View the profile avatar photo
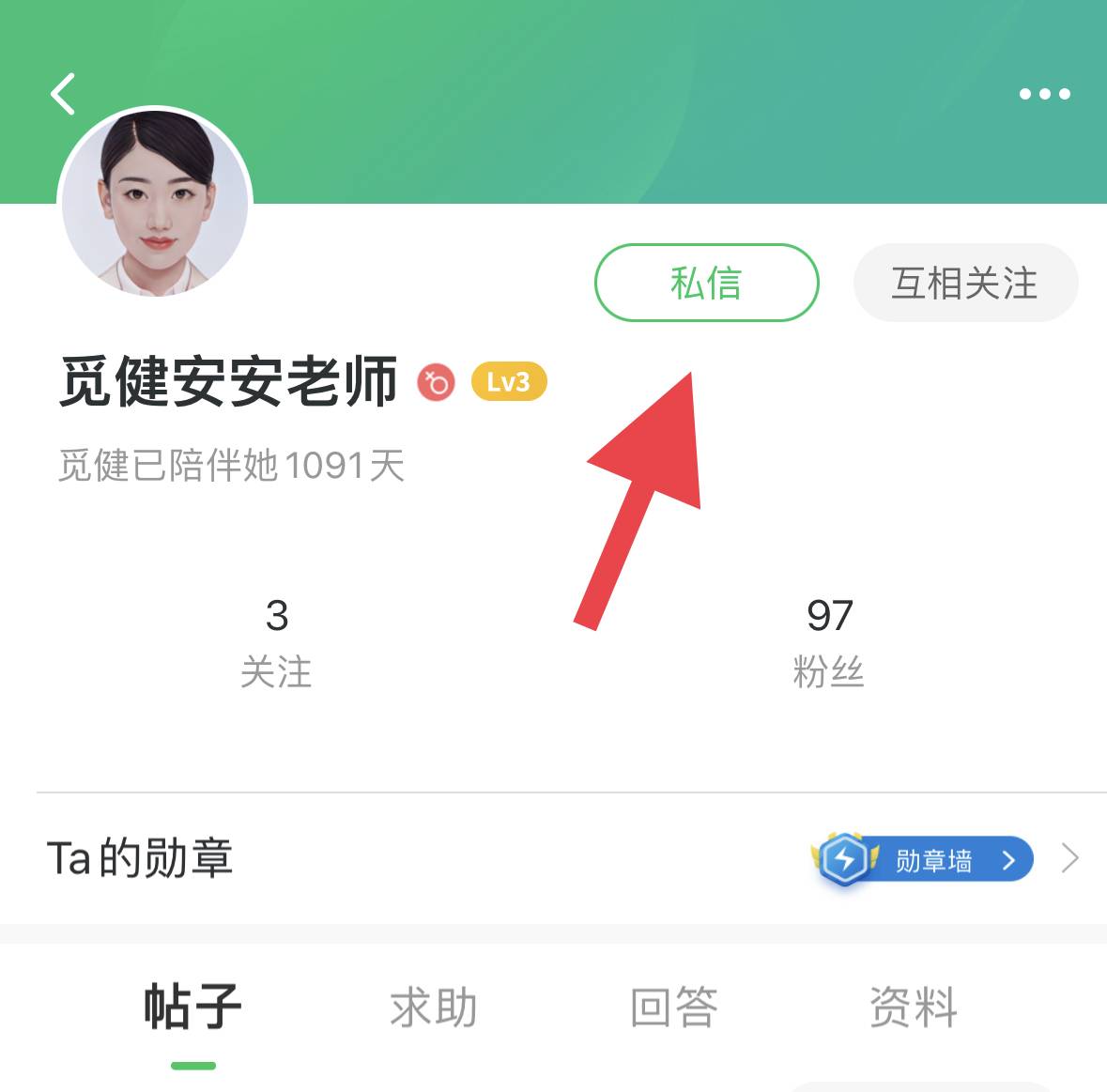Image resolution: width=1107 pixels, height=1092 pixels. (x=155, y=204)
